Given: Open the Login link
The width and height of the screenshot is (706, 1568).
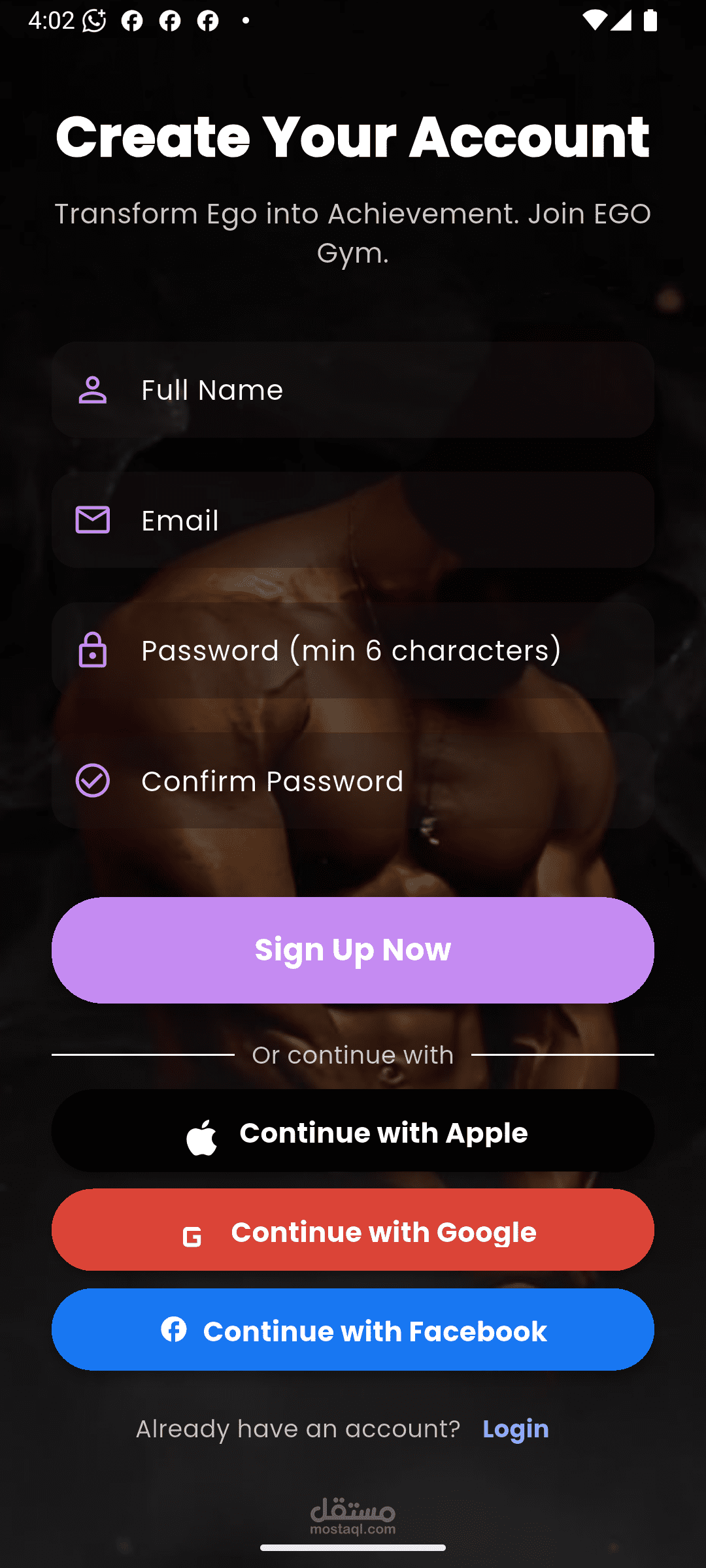Looking at the screenshot, I should point(516,1429).
